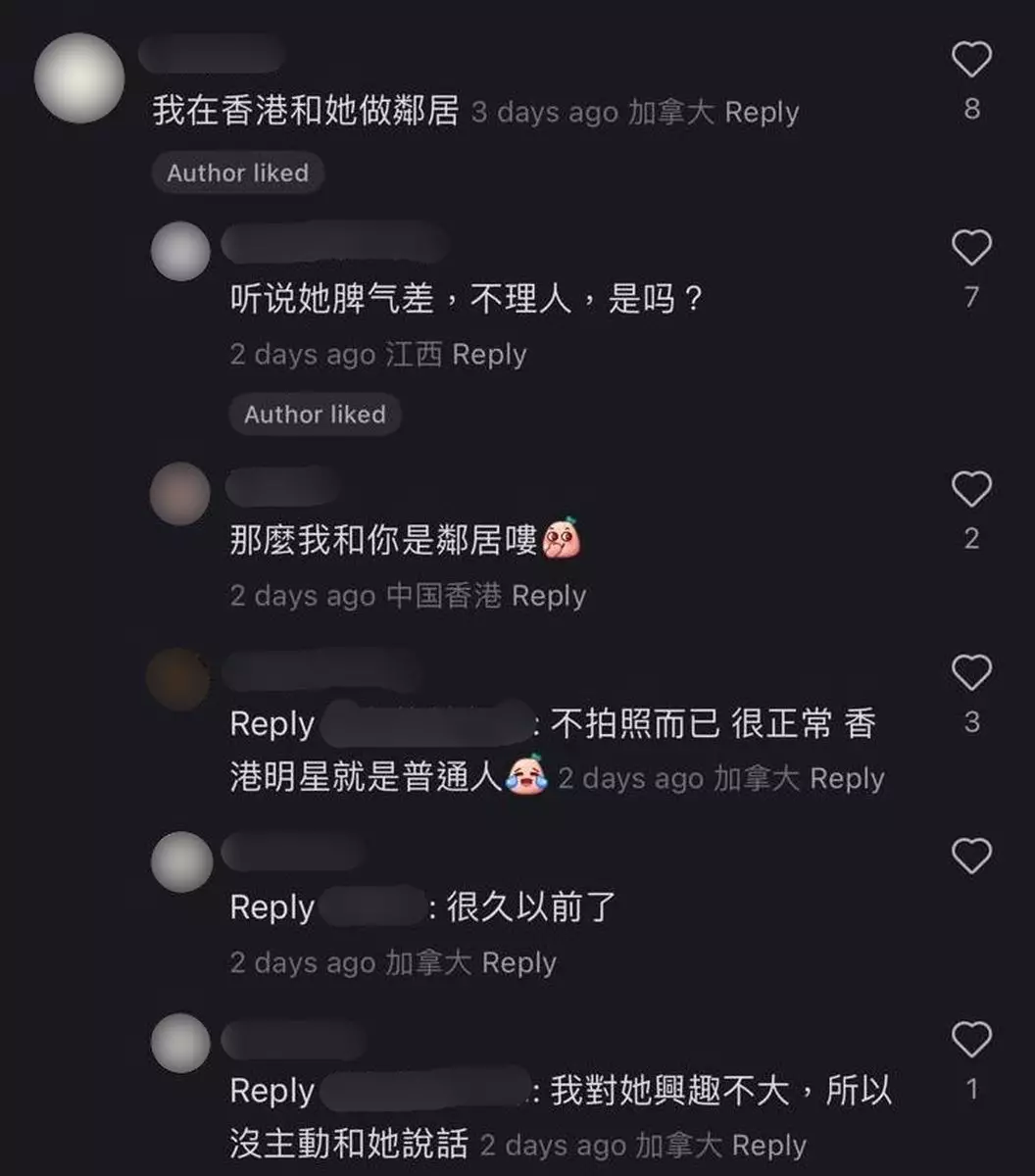The height and width of the screenshot is (1176, 1035).
Task: Like the comment 我在香港和她做鄰居
Action: pyautogui.click(x=971, y=63)
